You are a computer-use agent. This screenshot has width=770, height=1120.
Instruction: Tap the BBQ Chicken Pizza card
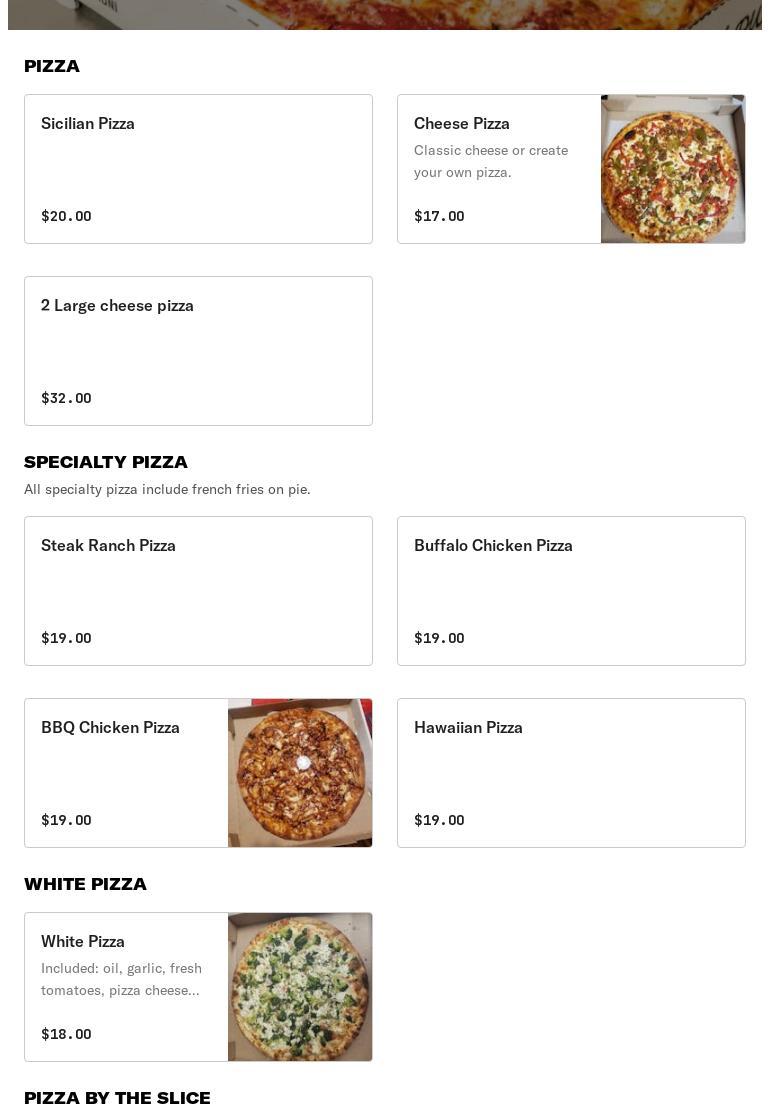point(198,773)
